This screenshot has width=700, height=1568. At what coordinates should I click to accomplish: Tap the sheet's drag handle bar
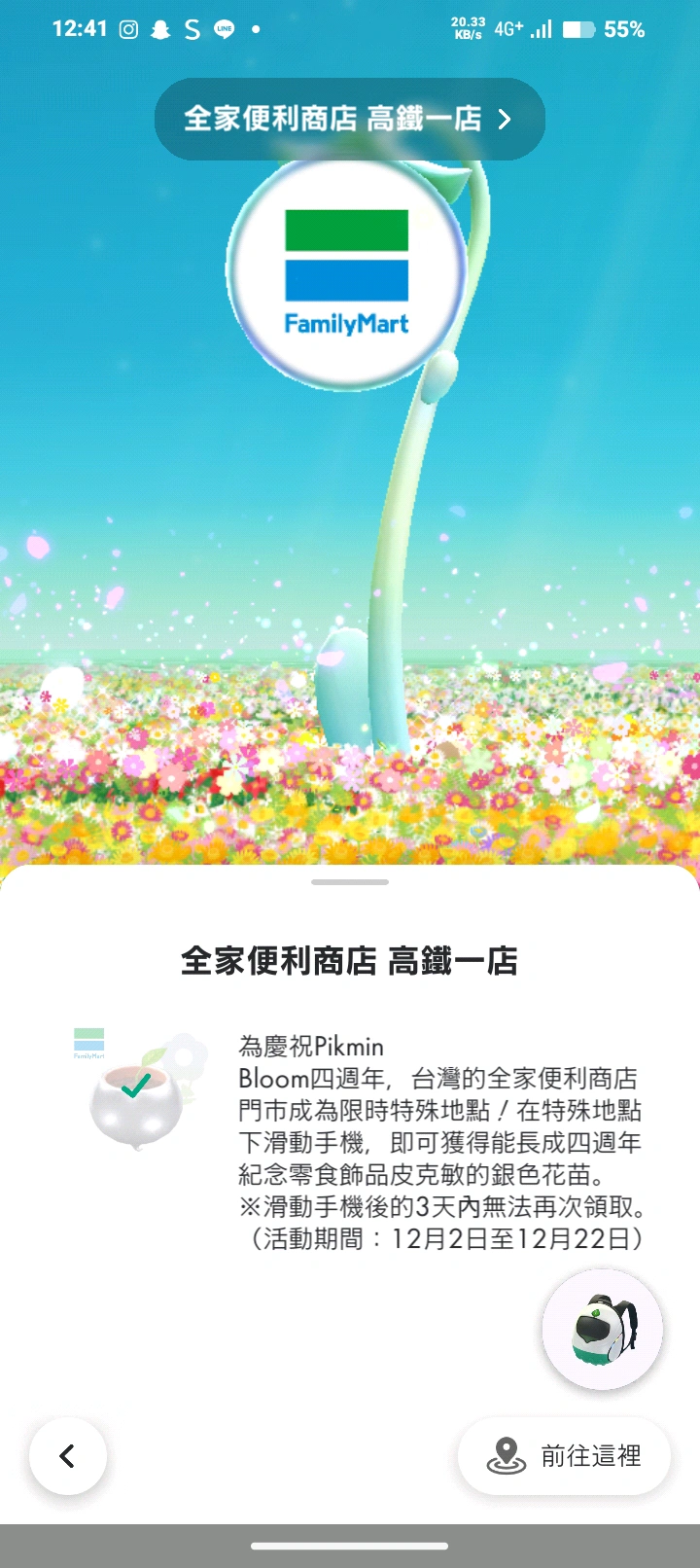pos(350,882)
